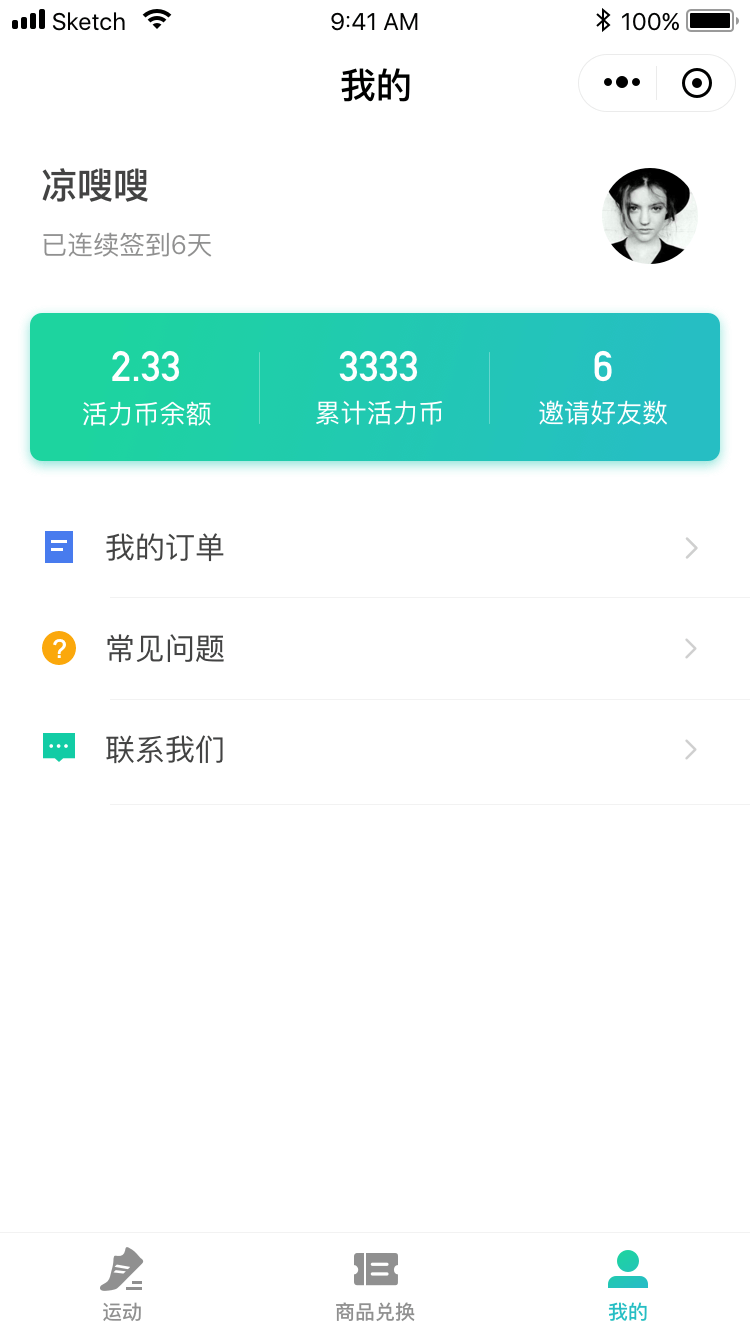Screen dimensions: 750x1334
Task: Open 联系我们 contact row
Action: [375, 750]
